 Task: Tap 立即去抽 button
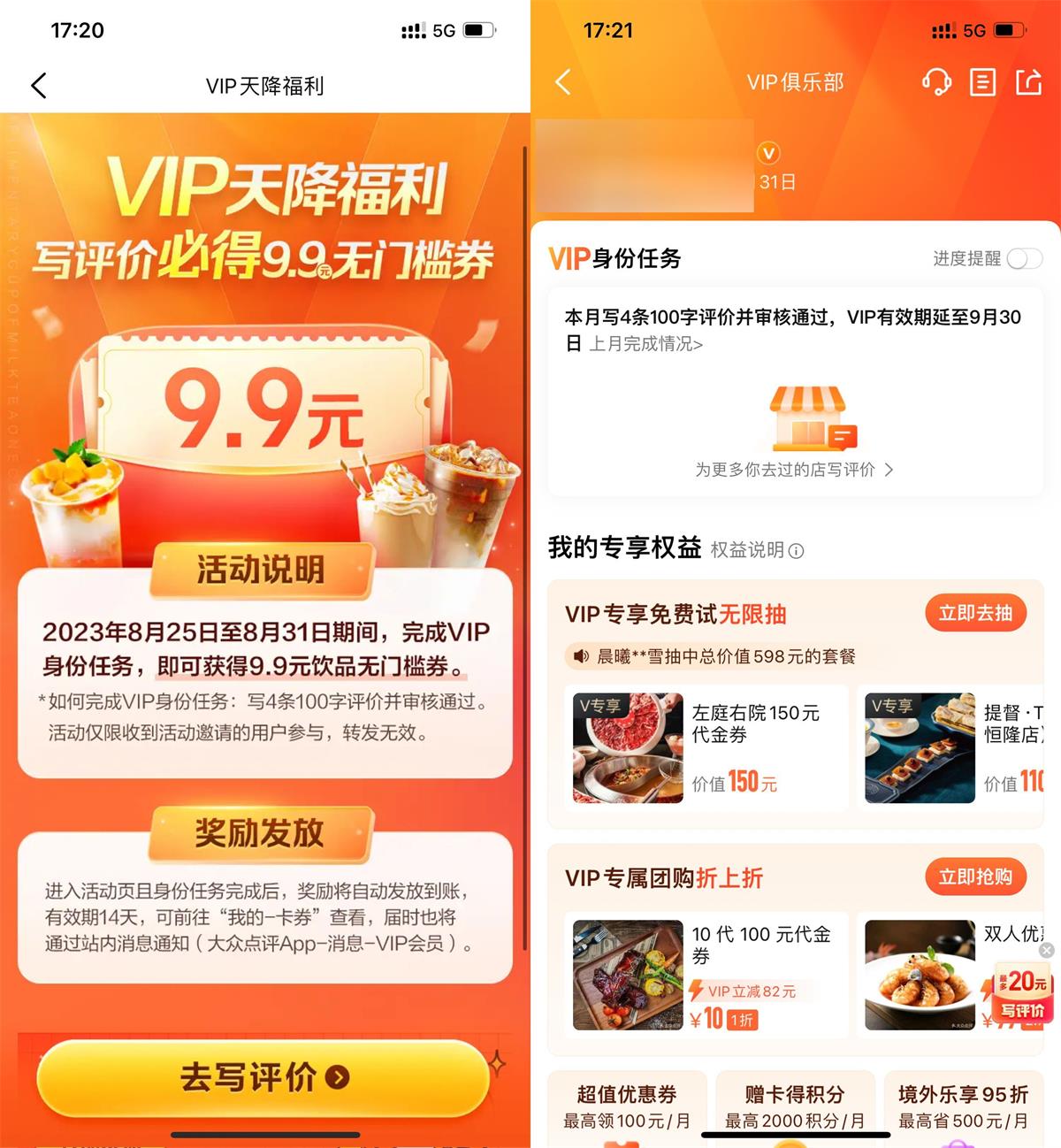975,613
